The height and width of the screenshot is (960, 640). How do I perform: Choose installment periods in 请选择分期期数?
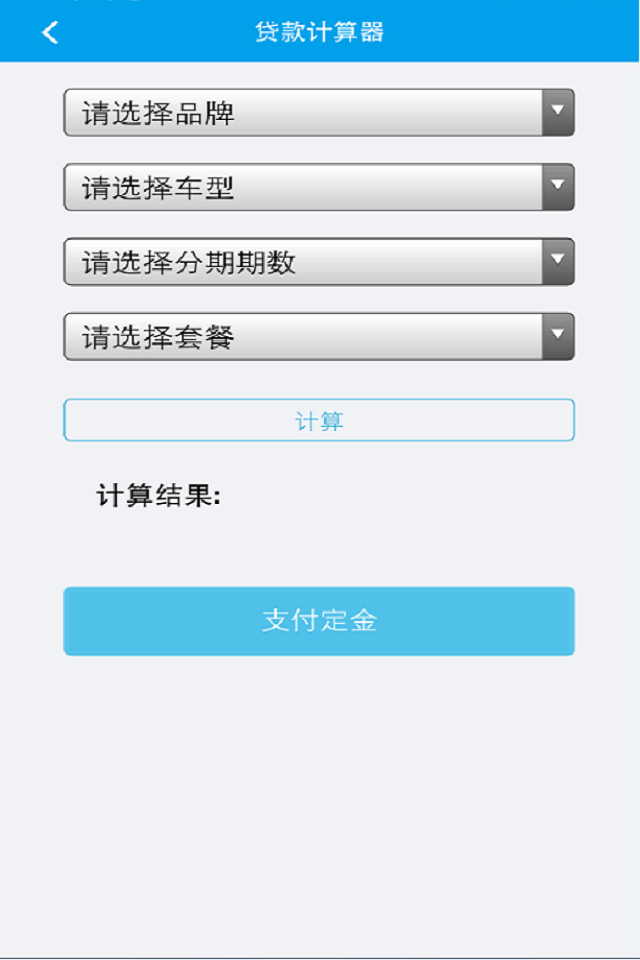[318, 262]
